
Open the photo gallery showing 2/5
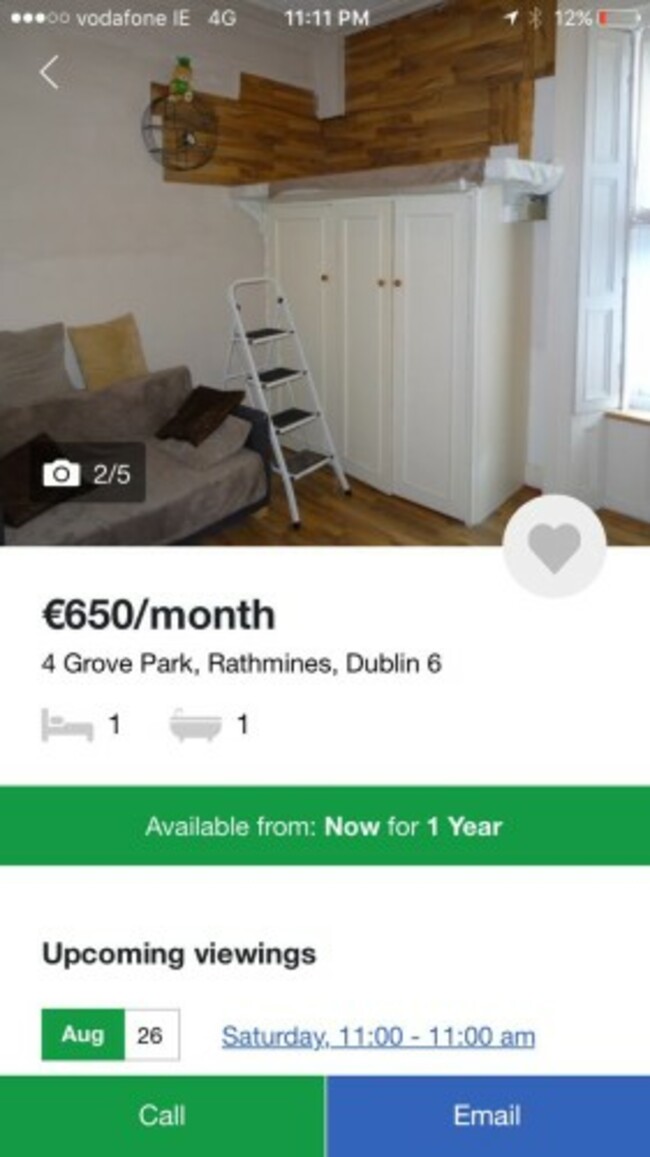88,473
